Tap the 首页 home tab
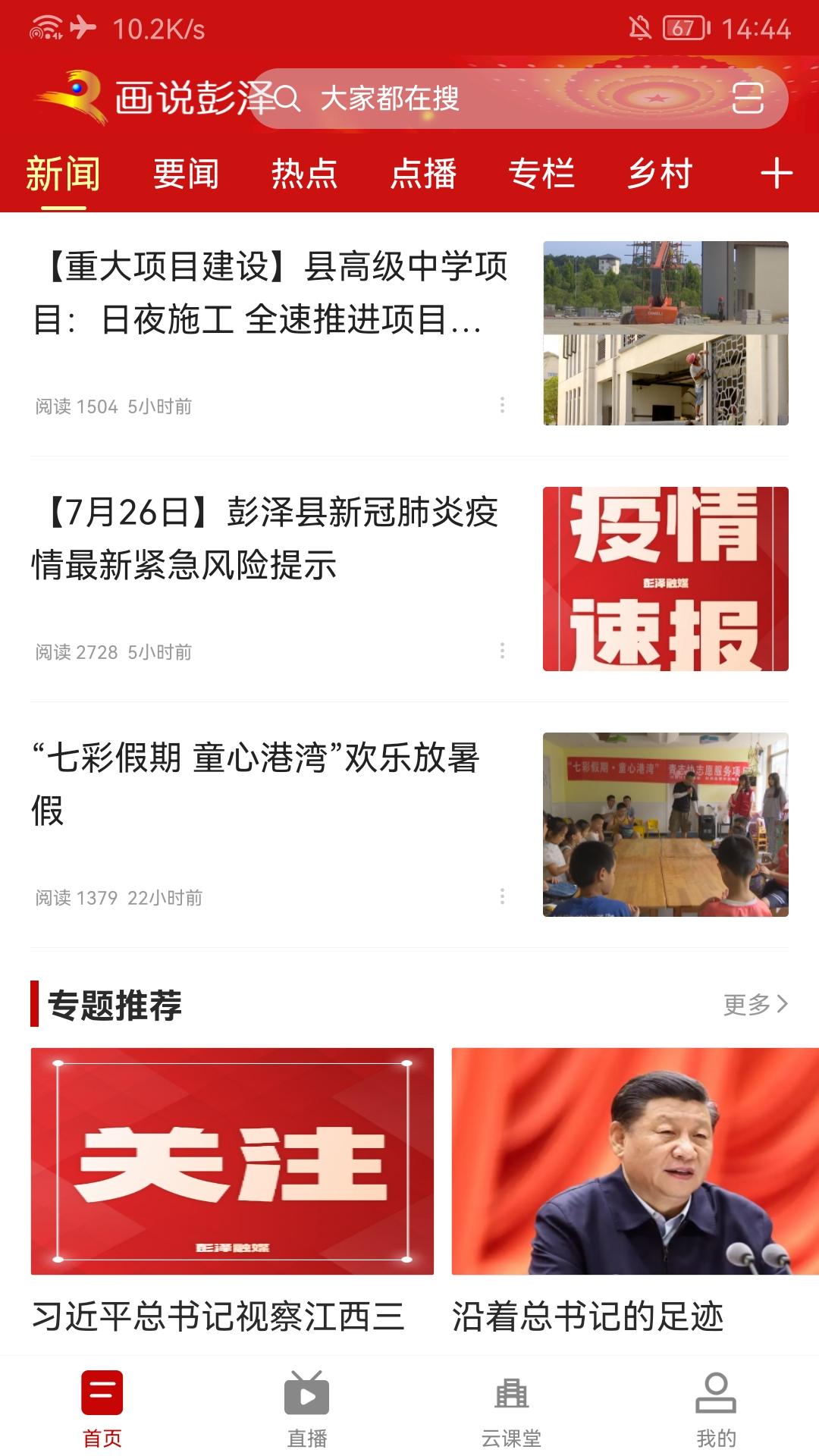The image size is (819, 1456). tap(102, 1409)
